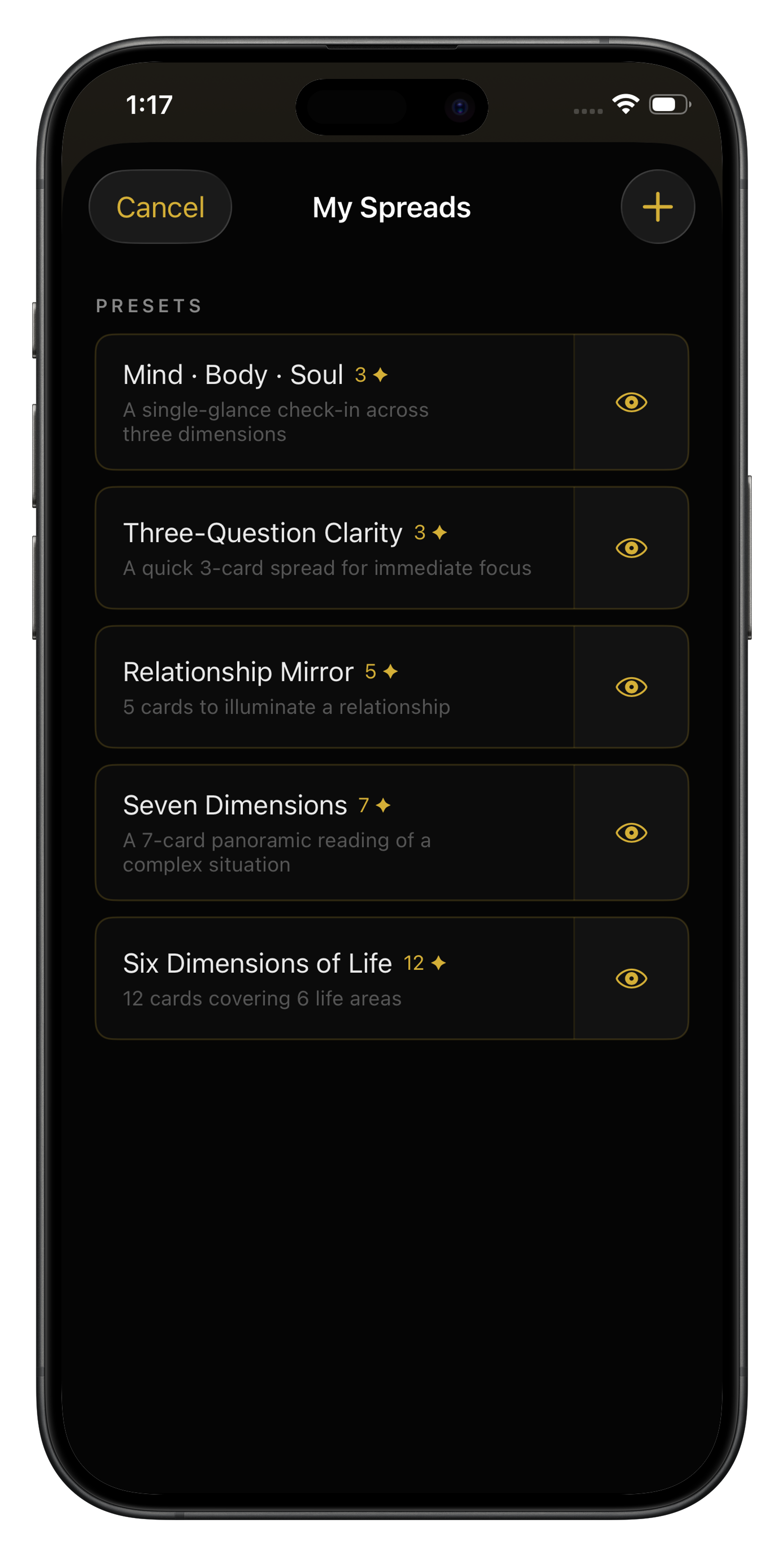Select the Six Dimensions of Life spread
The image size is (784, 1556).
(334, 978)
